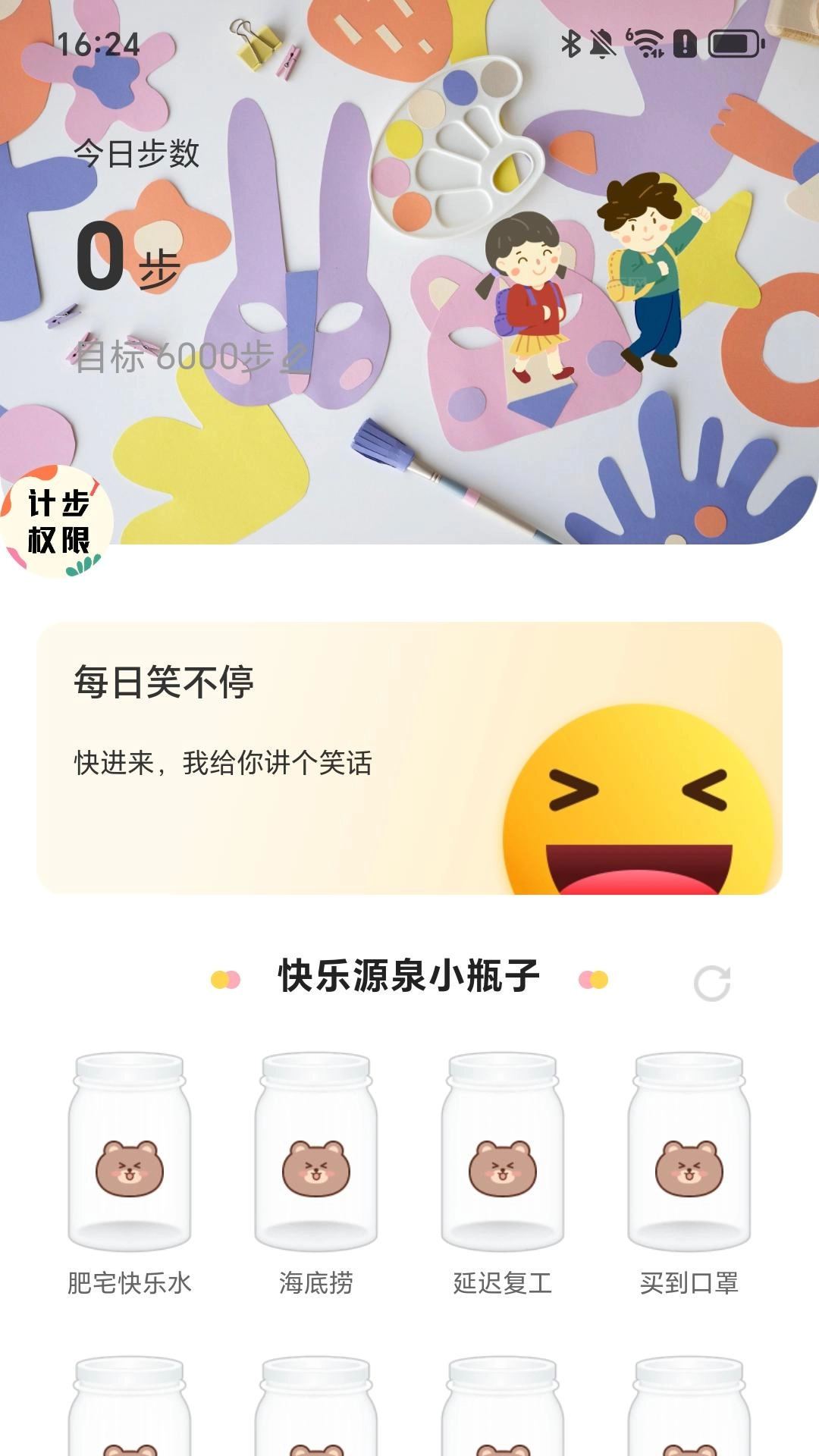Screen dimensions: 819x1456
Task: Tap the bear icon on 肥宅快乐水 bottle
Action: point(129,1164)
